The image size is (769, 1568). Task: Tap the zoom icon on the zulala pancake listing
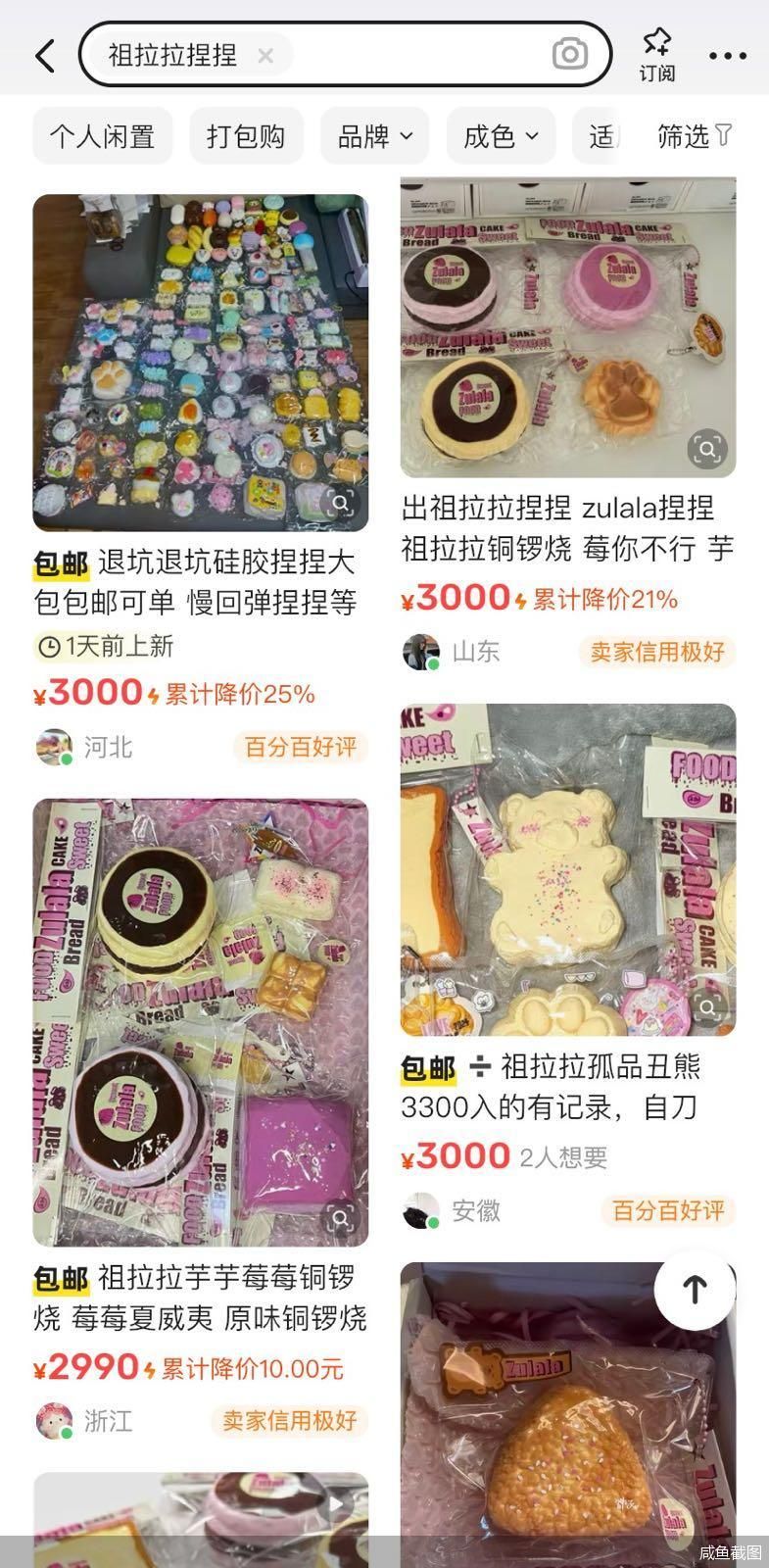pyautogui.click(x=707, y=449)
